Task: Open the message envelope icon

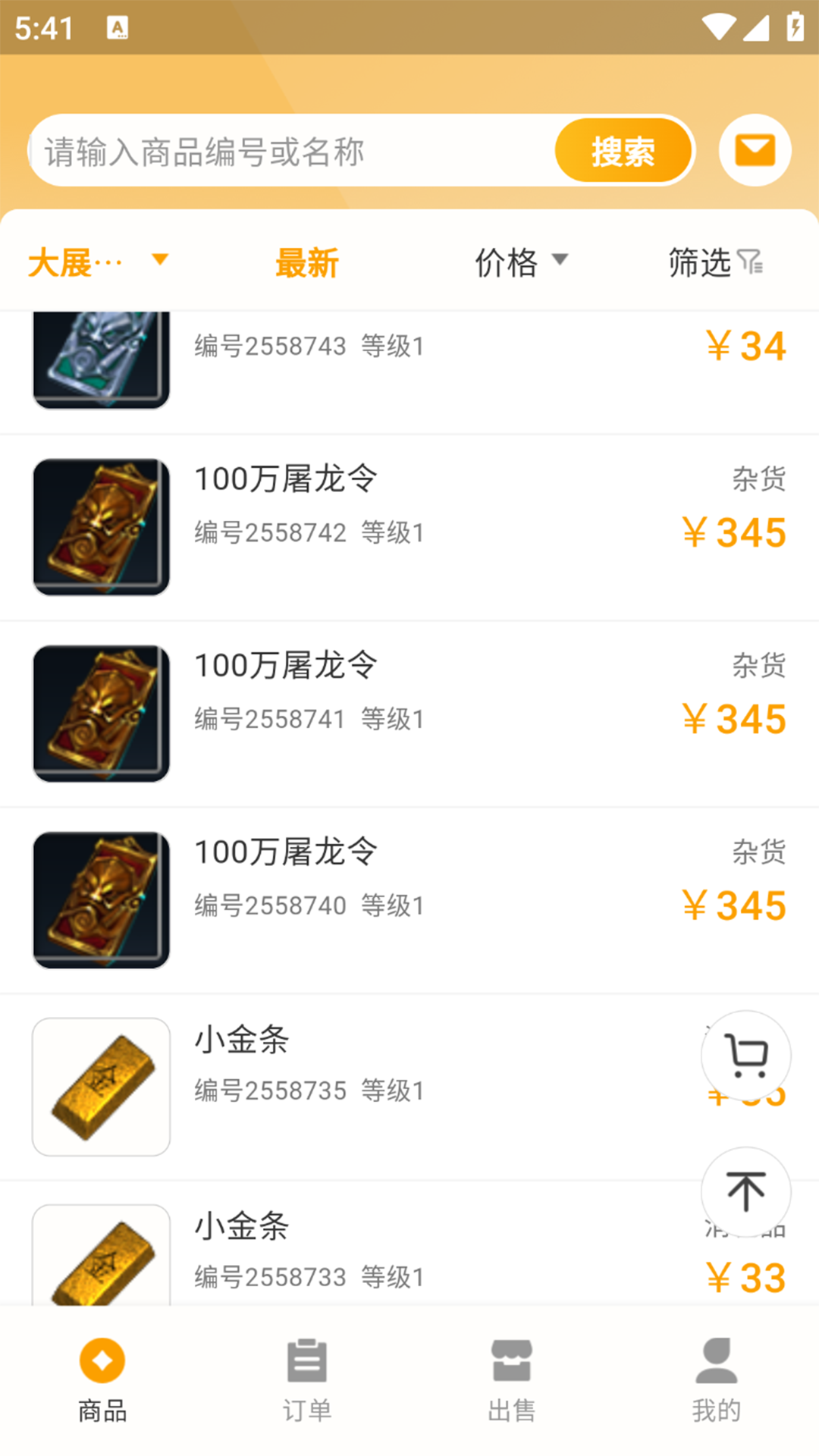Action: [x=755, y=150]
